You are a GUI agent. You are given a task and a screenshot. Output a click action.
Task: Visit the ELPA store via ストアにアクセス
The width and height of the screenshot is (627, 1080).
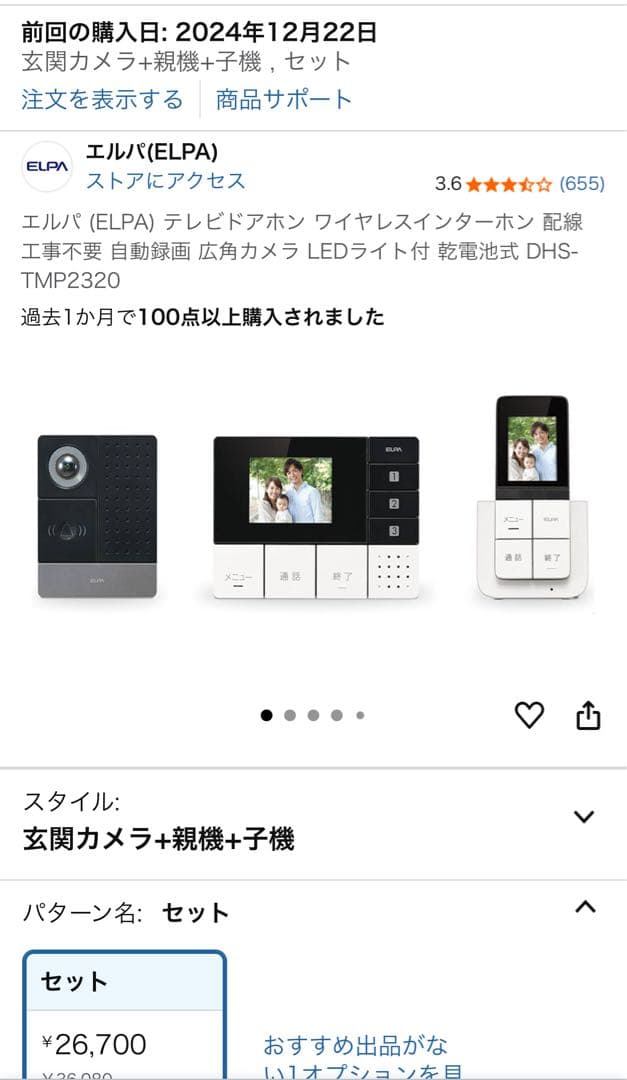click(x=165, y=181)
